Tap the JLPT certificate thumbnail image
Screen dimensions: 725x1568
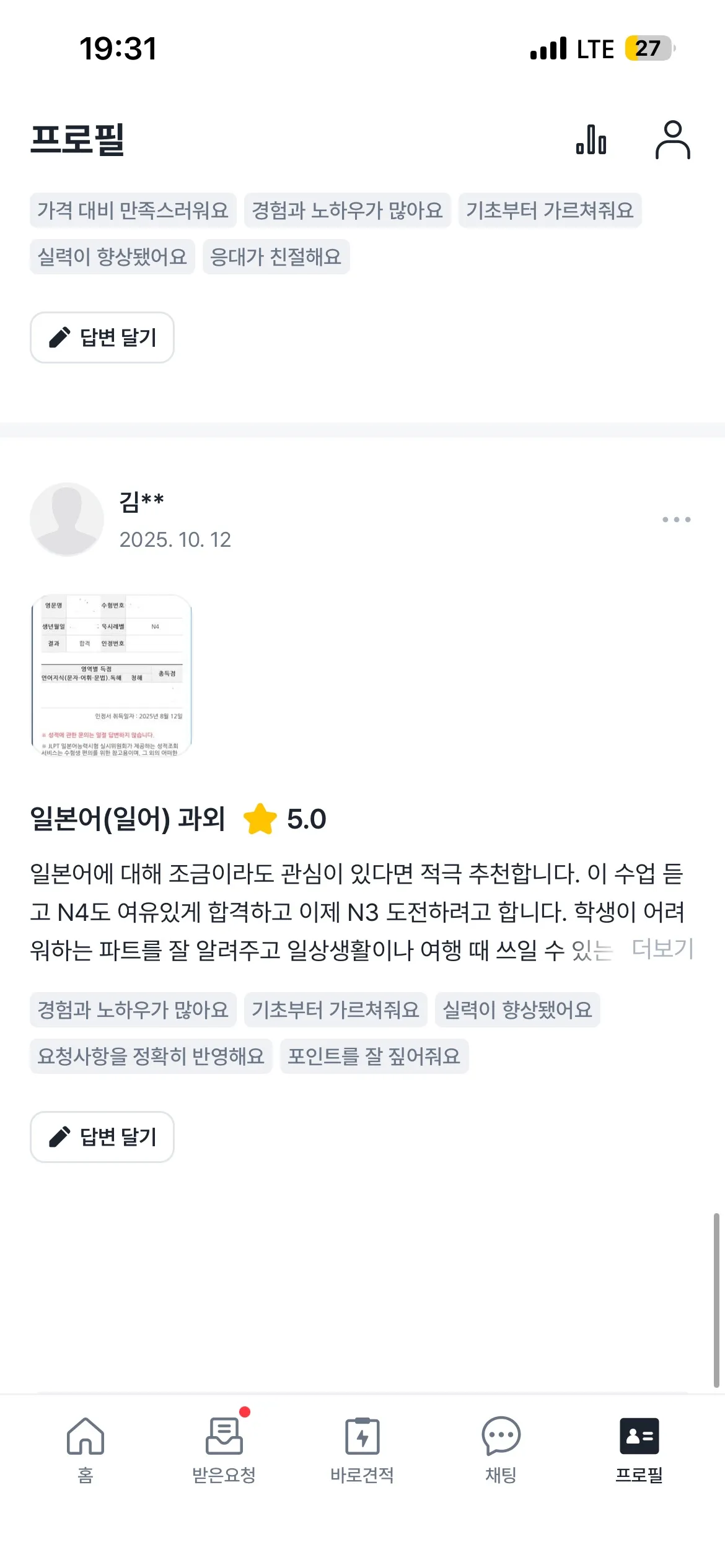[x=115, y=681]
